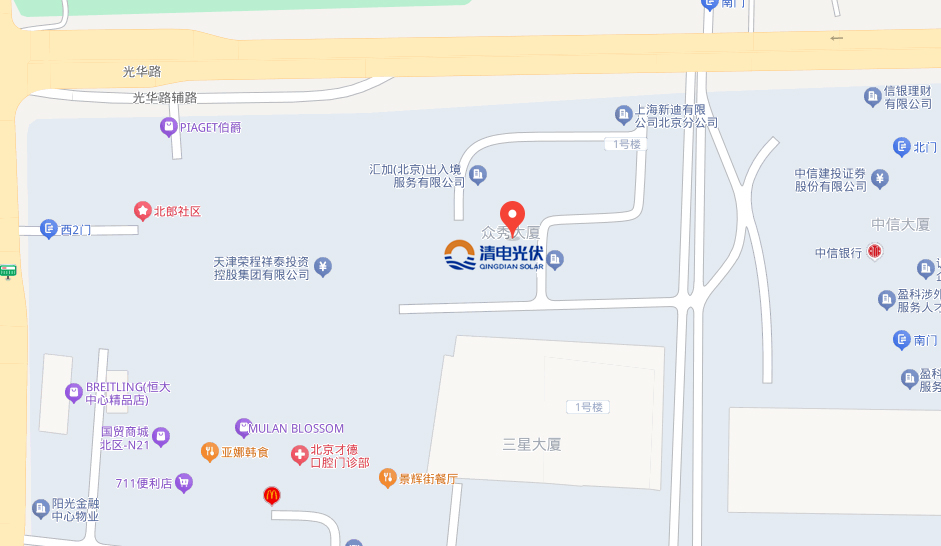The height and width of the screenshot is (546, 941).
Task: Tap 汇加(北京)出入境服务有限公司 marker
Action: 478,176
